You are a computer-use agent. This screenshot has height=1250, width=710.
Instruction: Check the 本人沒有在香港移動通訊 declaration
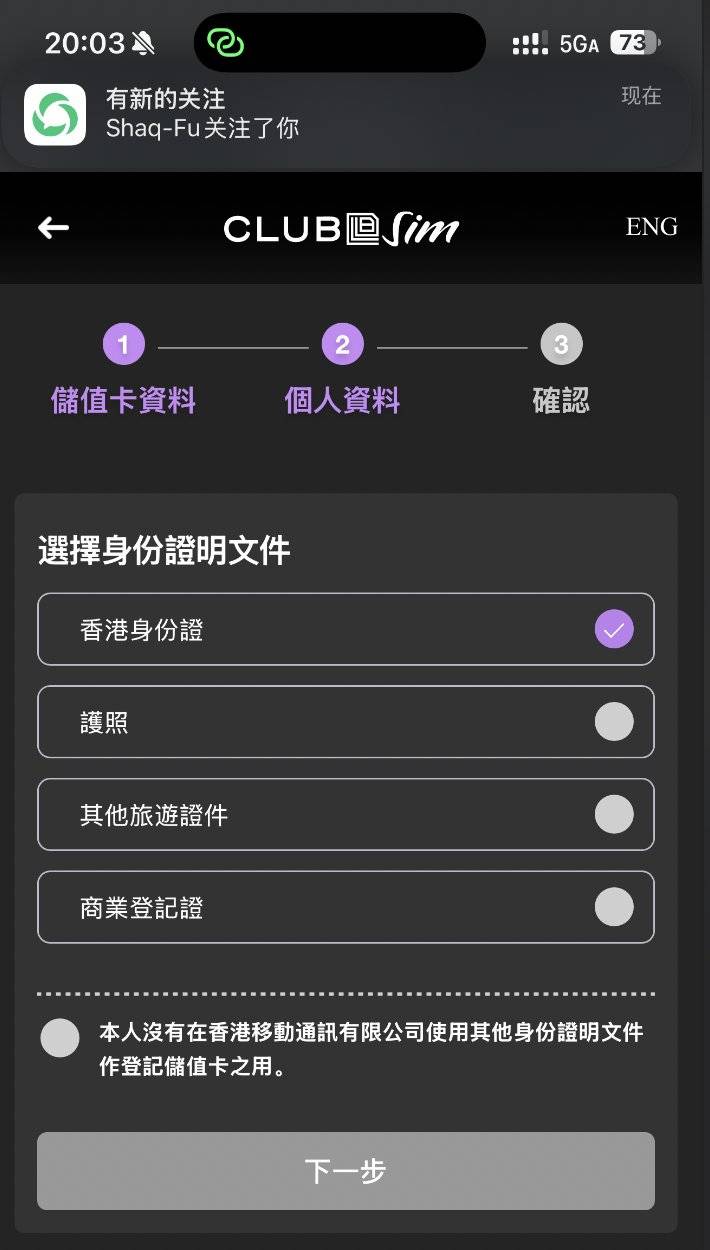[x=60, y=1038]
